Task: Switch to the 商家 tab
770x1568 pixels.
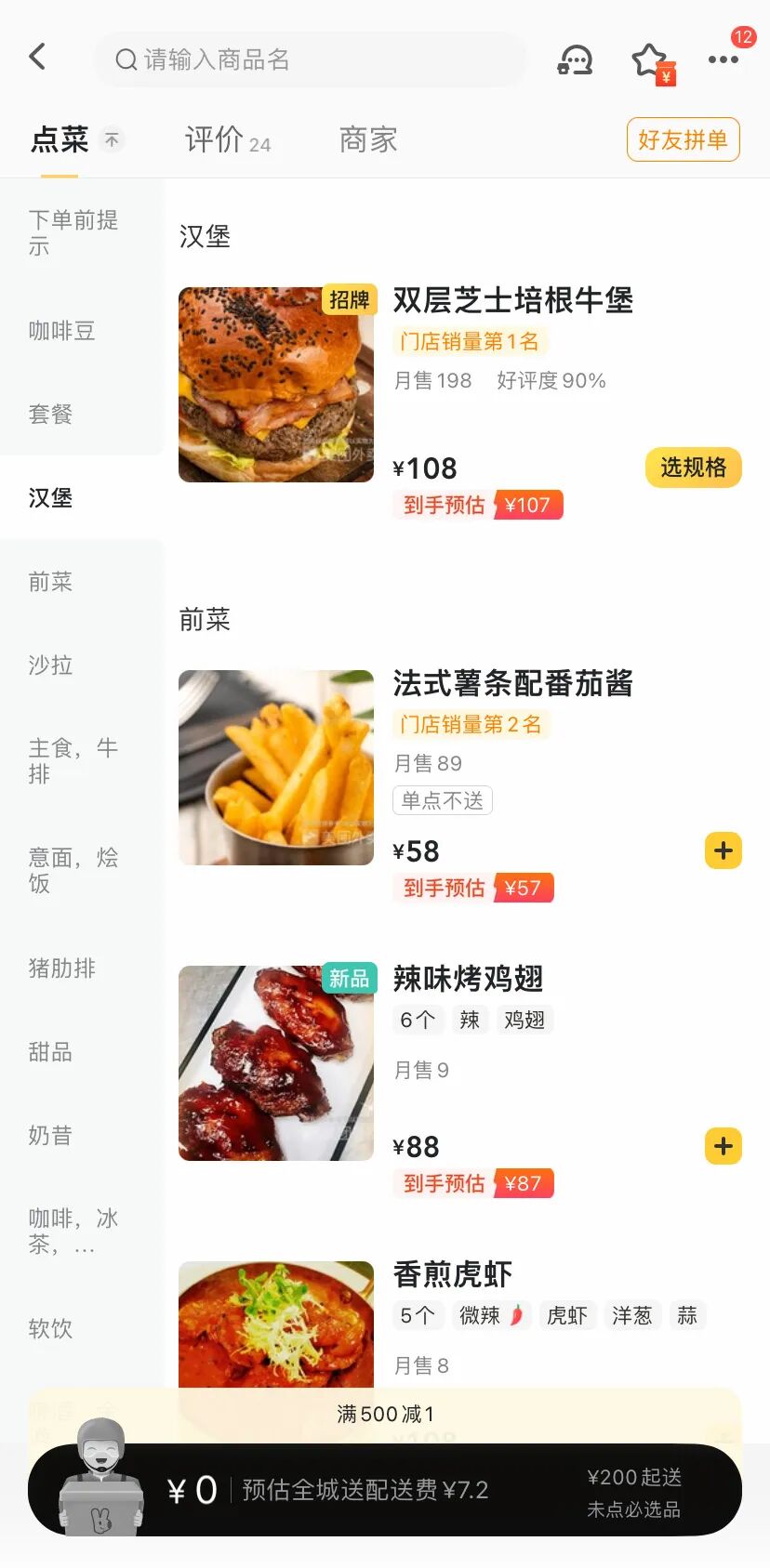Action: (x=368, y=140)
